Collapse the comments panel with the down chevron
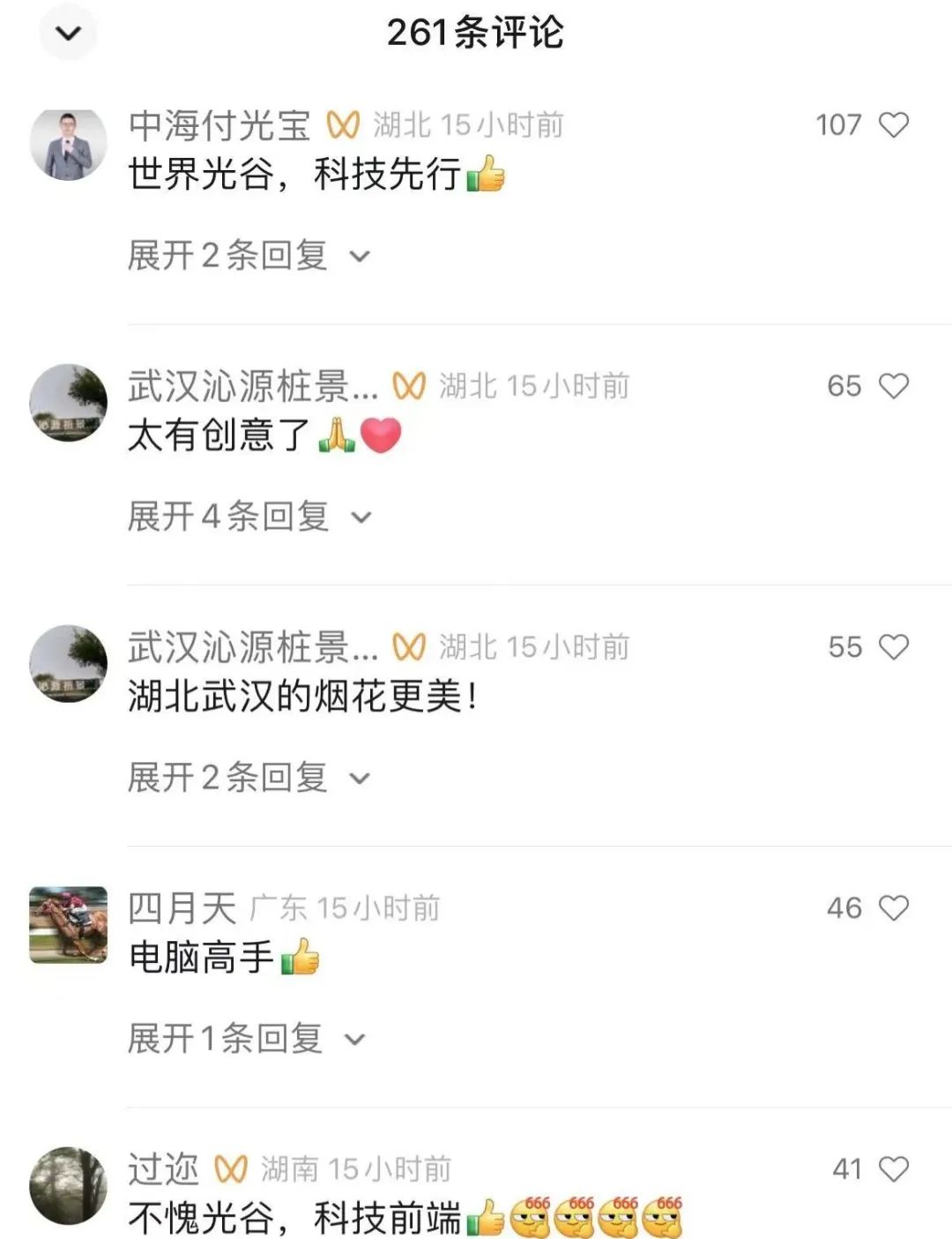952x1239 pixels. coord(68,34)
